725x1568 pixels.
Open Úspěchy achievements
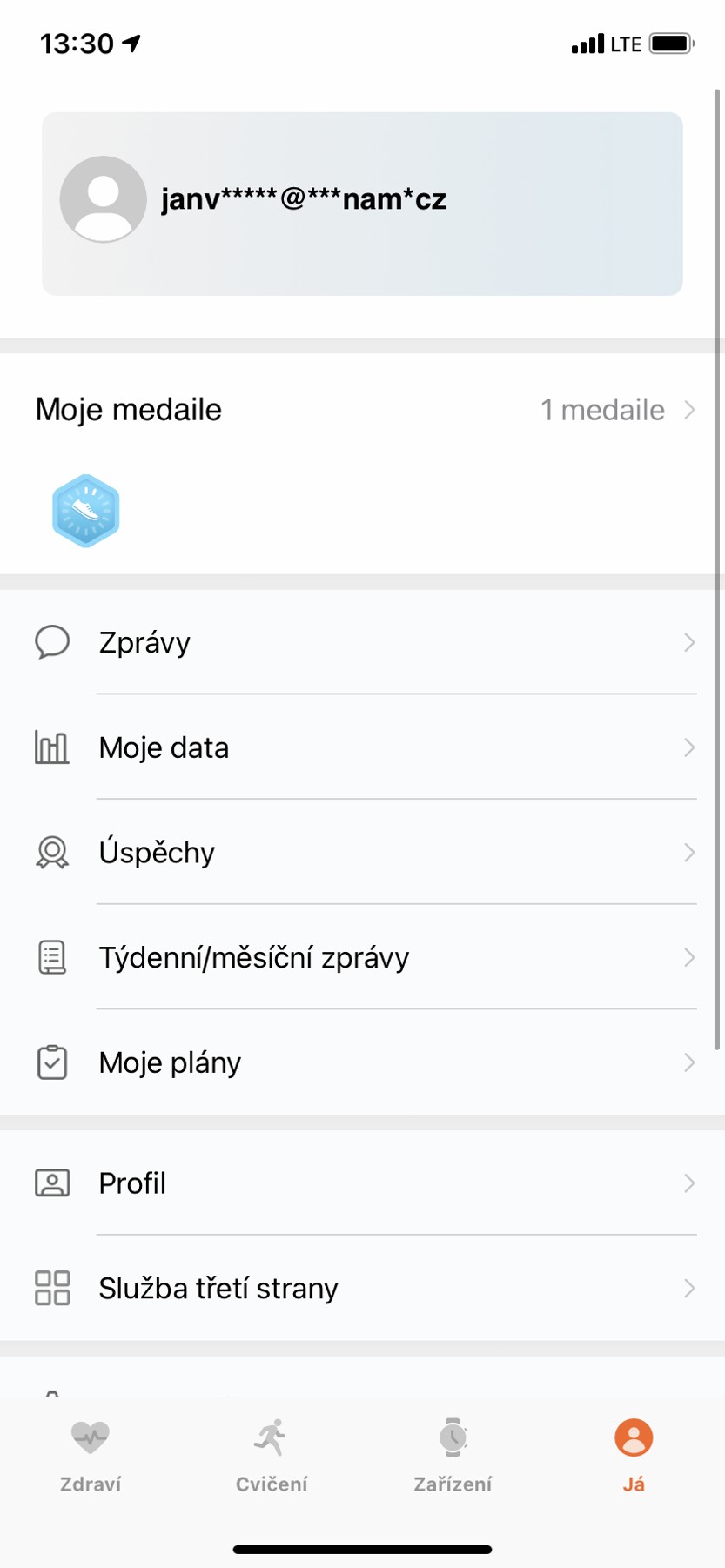pos(362,853)
